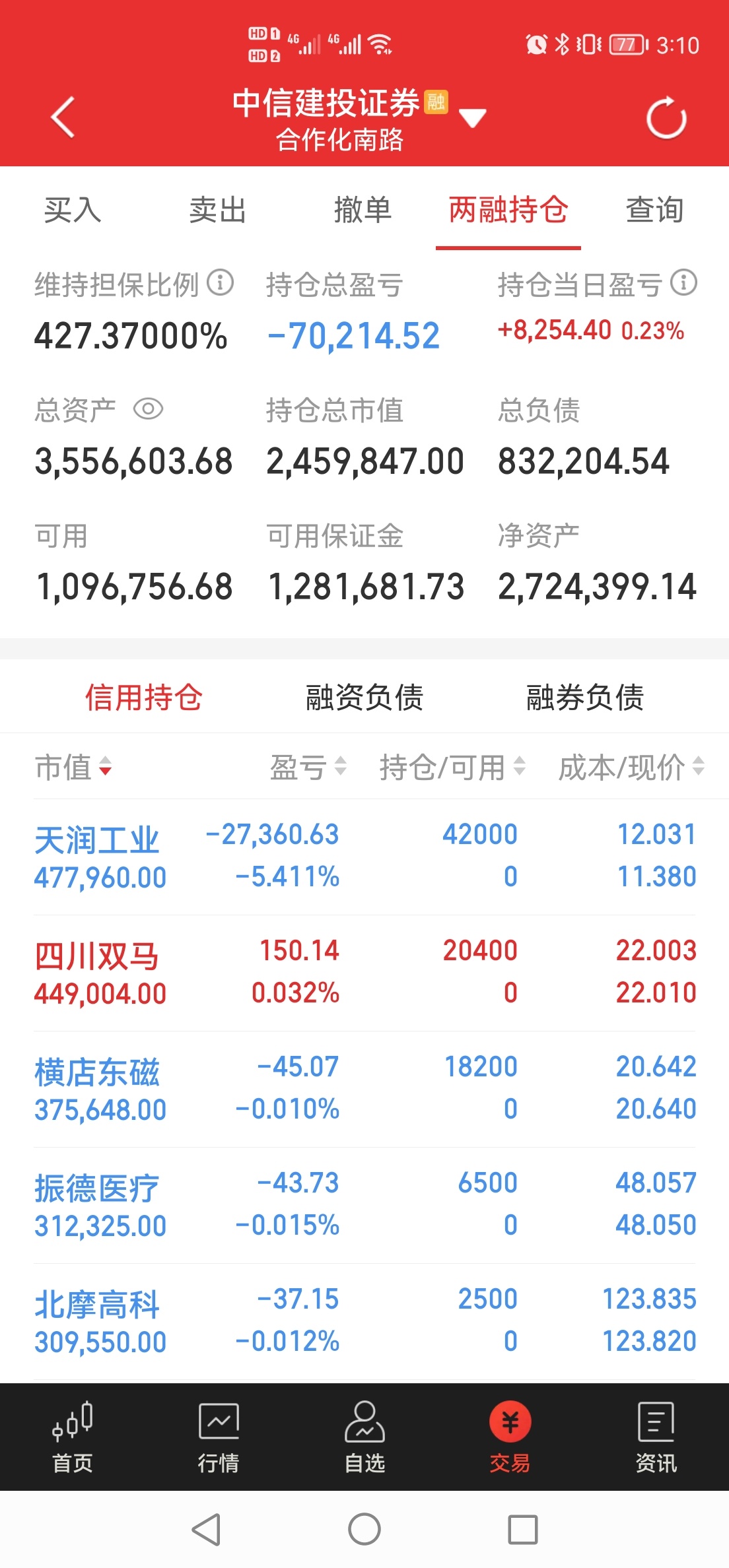This screenshot has width=729, height=1568.
Task: Show info about 持仓当日盈亏
Action: coord(683,283)
